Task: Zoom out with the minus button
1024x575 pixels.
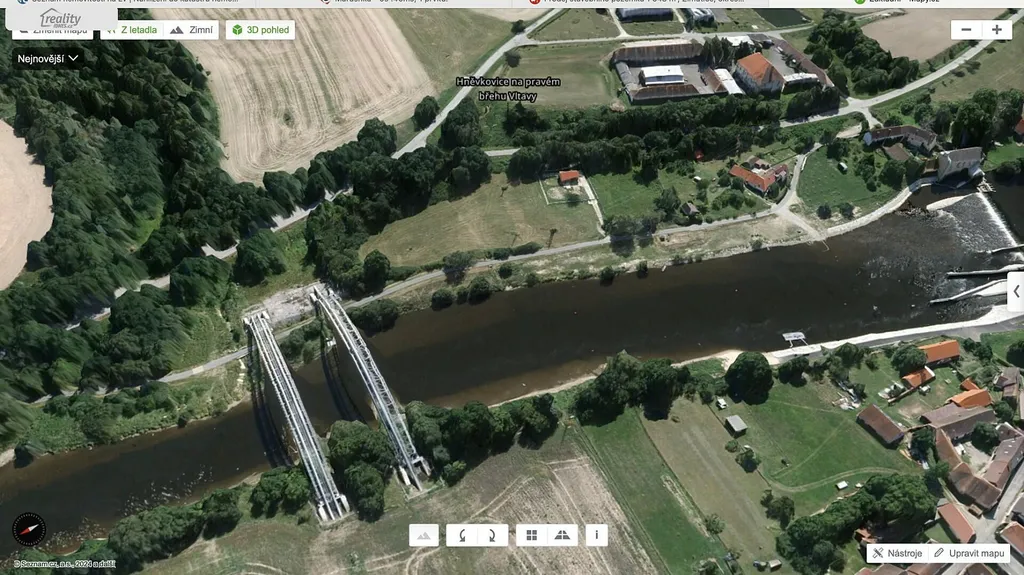Action: click(966, 30)
